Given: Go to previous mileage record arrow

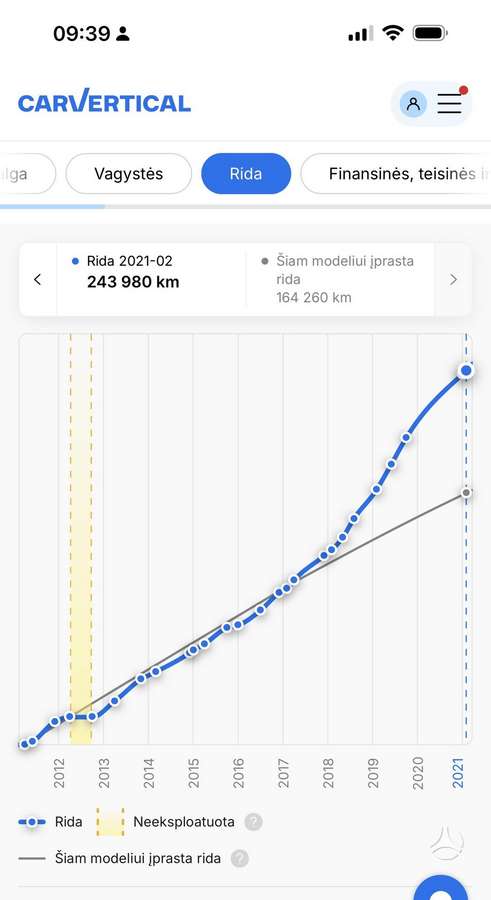Looking at the screenshot, I should pyautogui.click(x=38, y=280).
